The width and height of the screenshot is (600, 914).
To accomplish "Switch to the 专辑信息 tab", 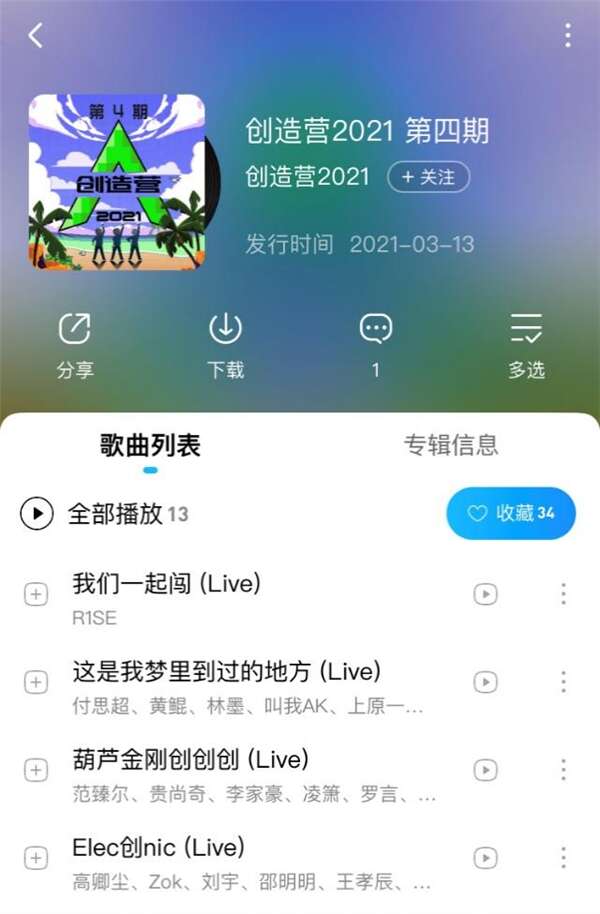I will [x=450, y=445].
